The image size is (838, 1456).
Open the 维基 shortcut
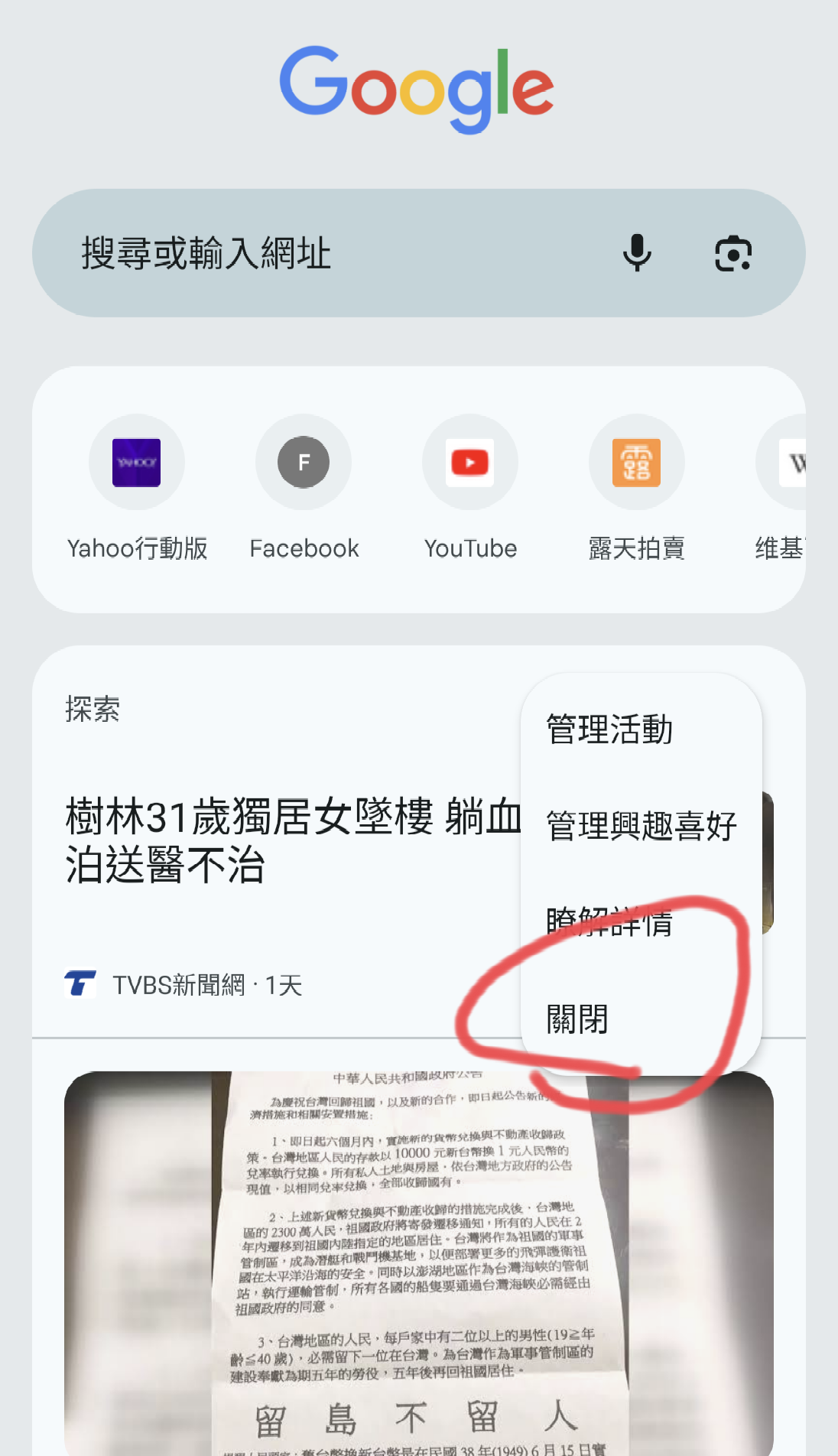[781, 488]
